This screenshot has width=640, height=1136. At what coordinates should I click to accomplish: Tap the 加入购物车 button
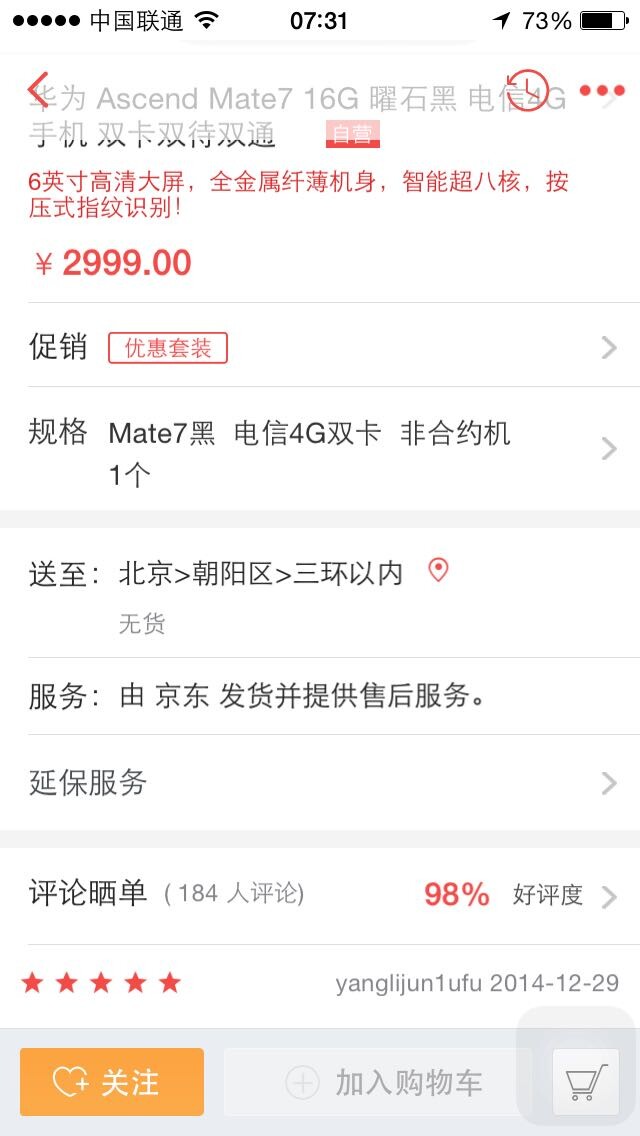click(385, 1081)
